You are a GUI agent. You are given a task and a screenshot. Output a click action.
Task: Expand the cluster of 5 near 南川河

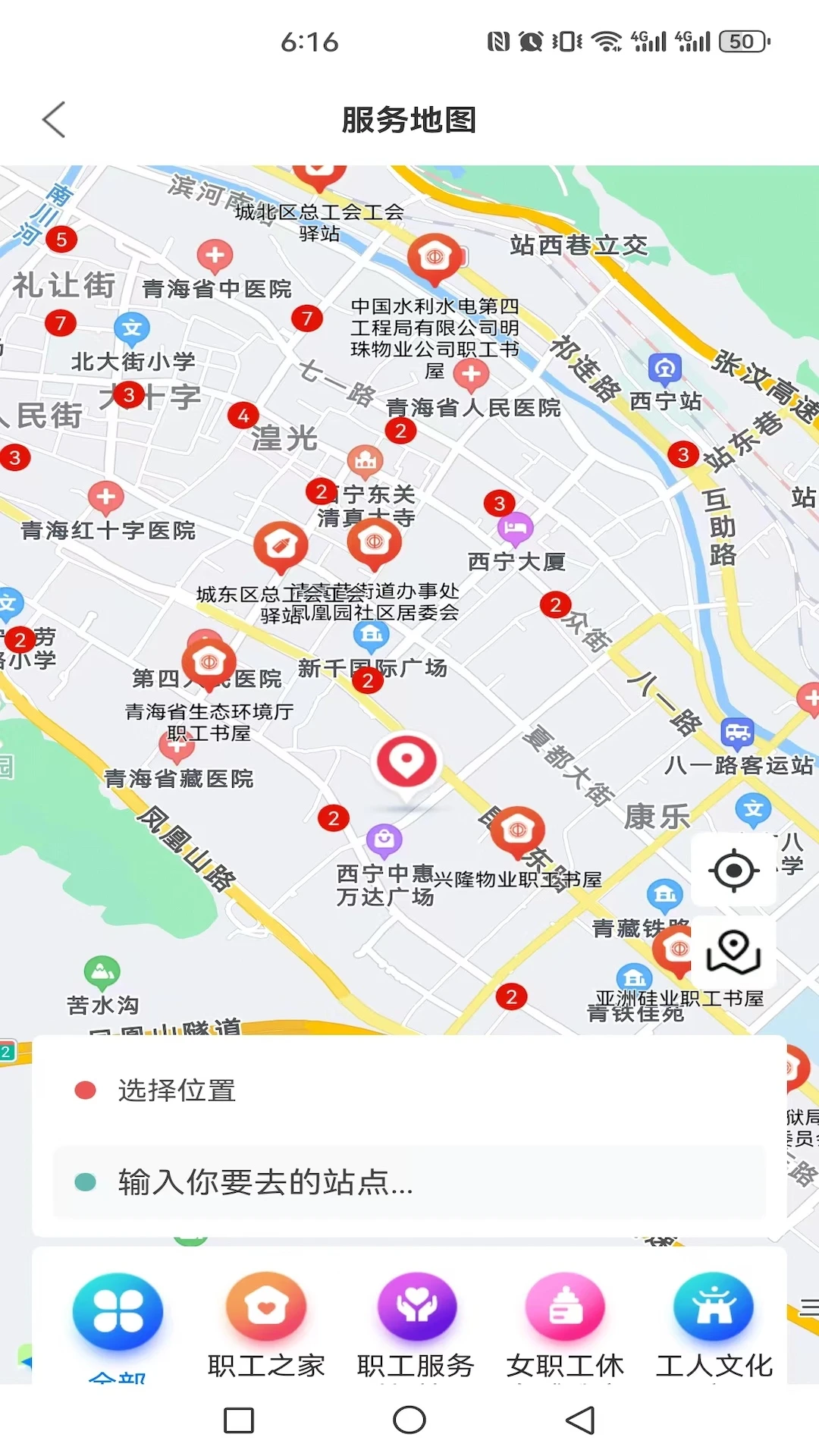click(x=61, y=240)
